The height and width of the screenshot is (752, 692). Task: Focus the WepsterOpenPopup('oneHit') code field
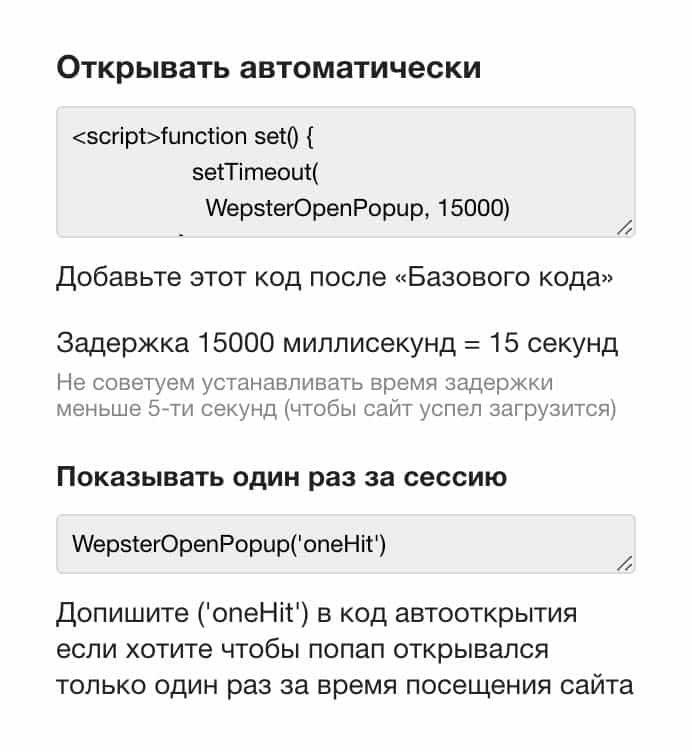[345, 543]
